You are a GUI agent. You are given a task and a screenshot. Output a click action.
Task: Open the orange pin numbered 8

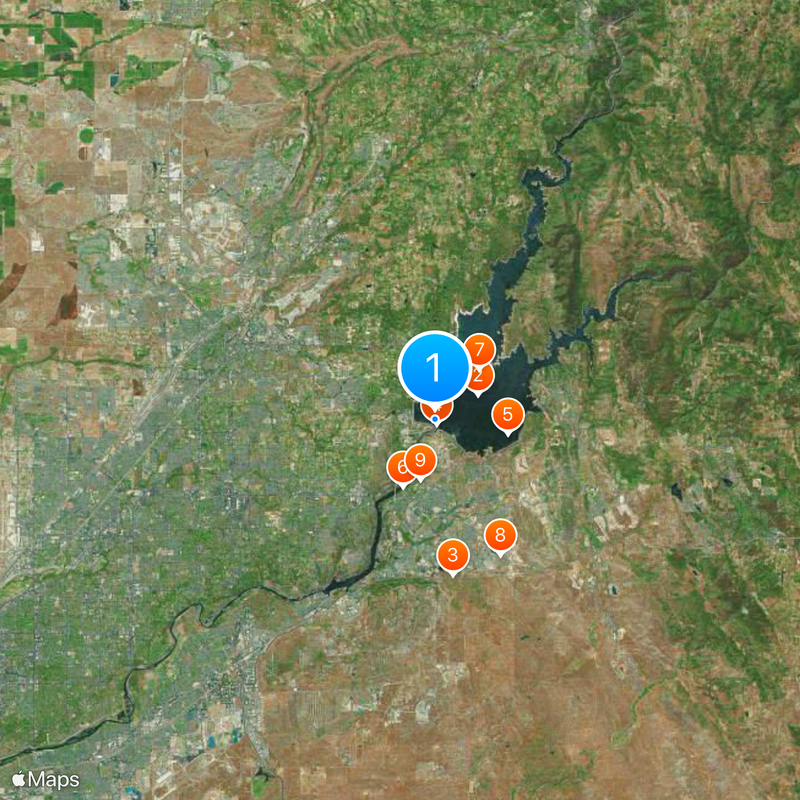point(501,535)
